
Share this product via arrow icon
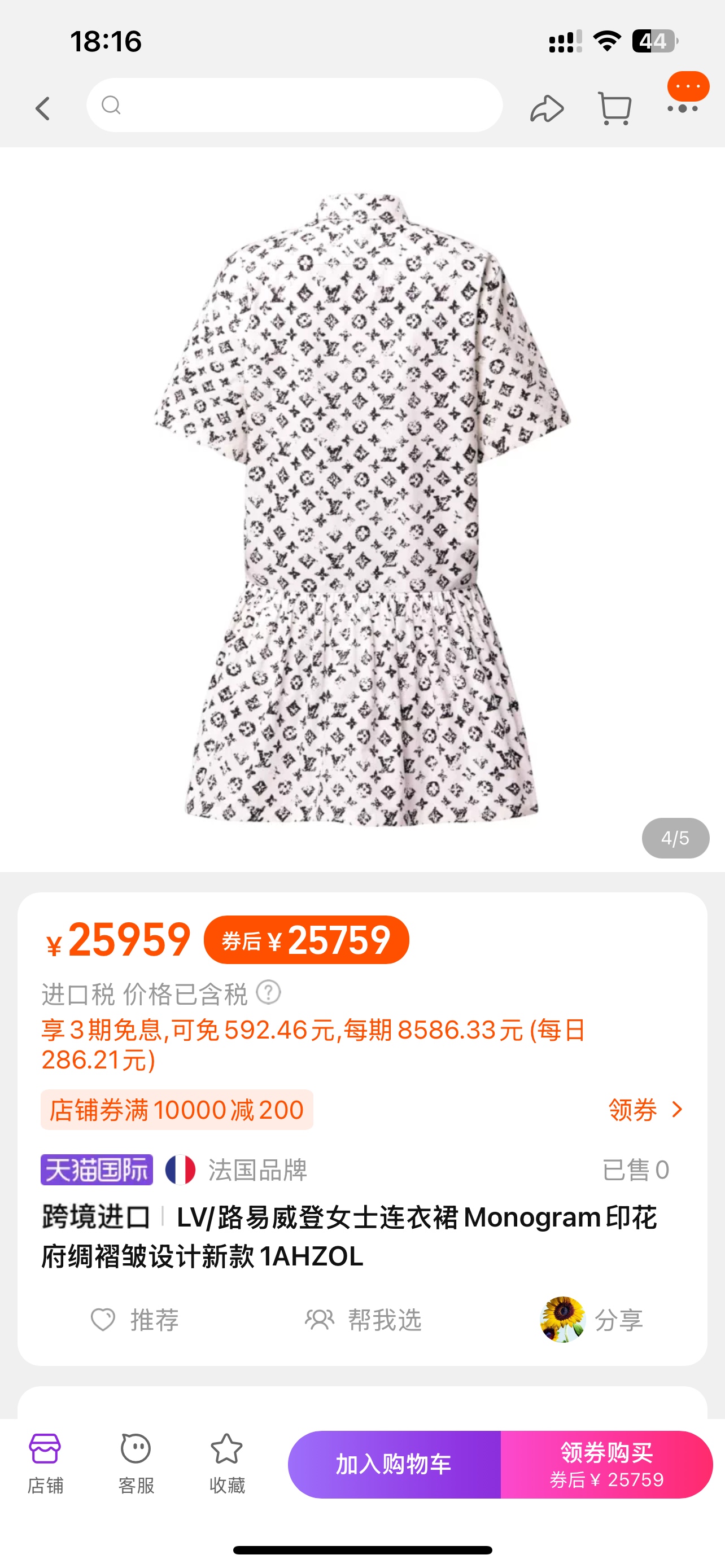[546, 109]
